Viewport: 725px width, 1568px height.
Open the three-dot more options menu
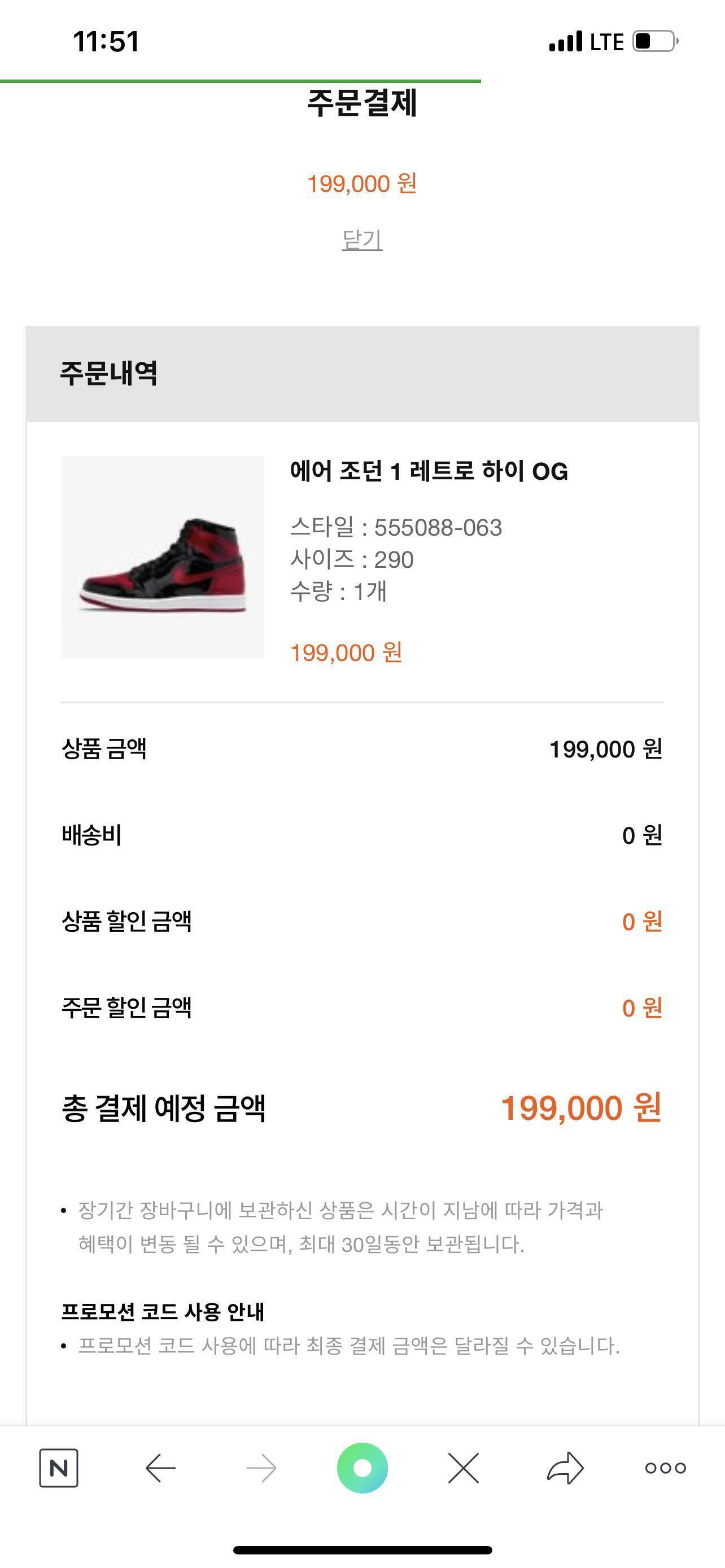pyautogui.click(x=665, y=1468)
